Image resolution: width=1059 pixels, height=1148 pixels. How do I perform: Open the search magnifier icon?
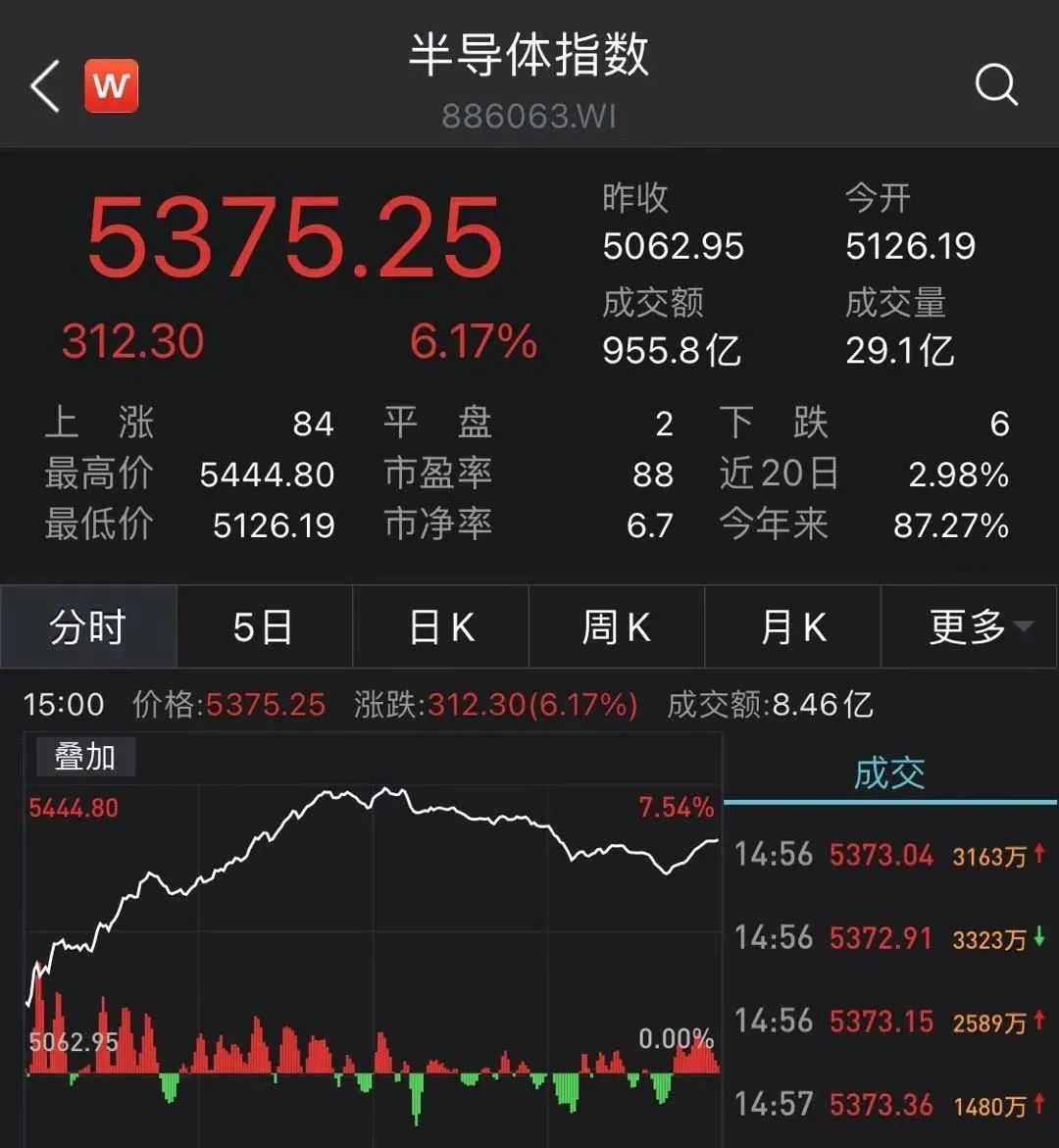point(996,85)
